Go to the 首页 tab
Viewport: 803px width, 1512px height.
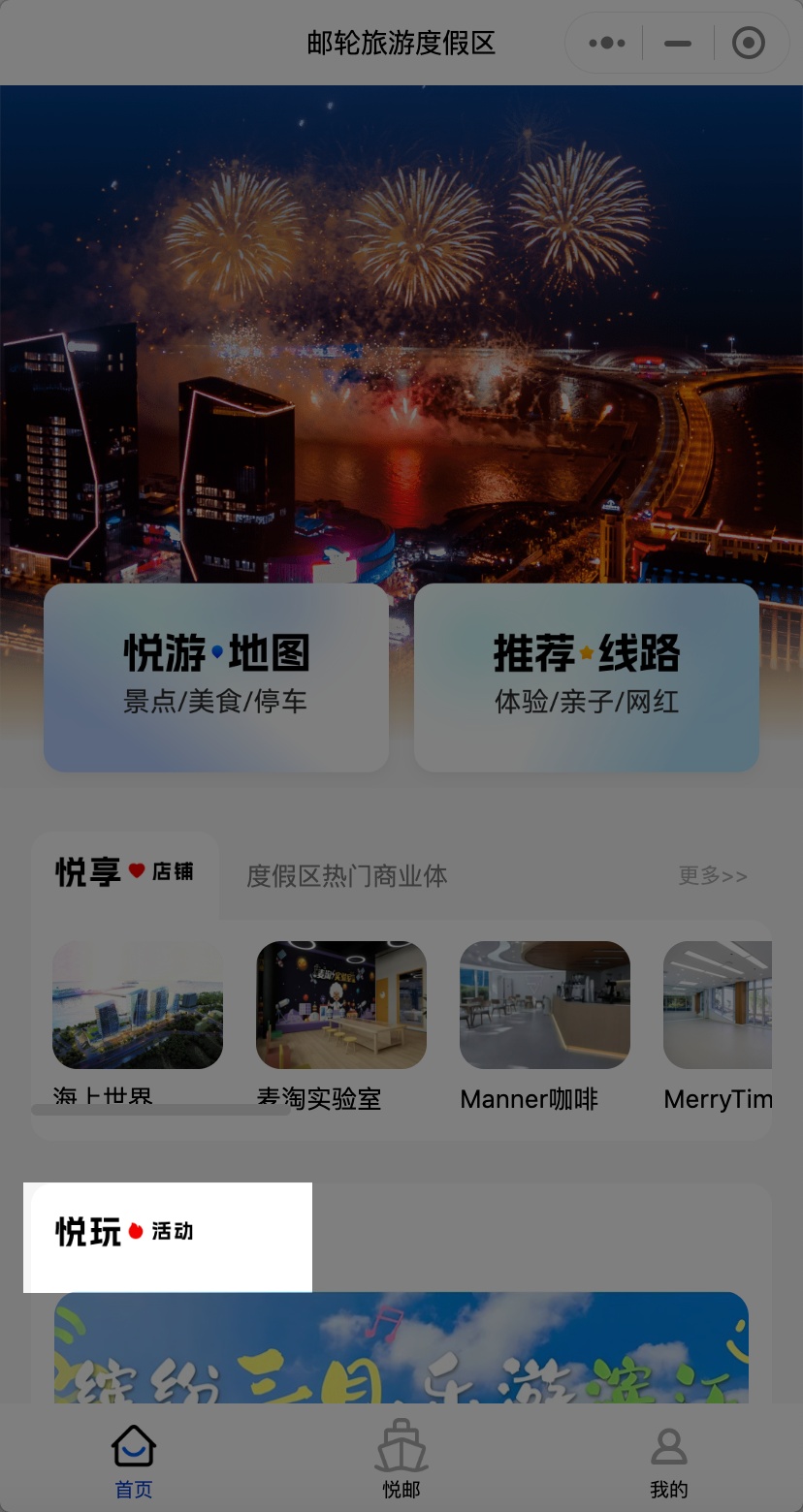coord(134,1462)
